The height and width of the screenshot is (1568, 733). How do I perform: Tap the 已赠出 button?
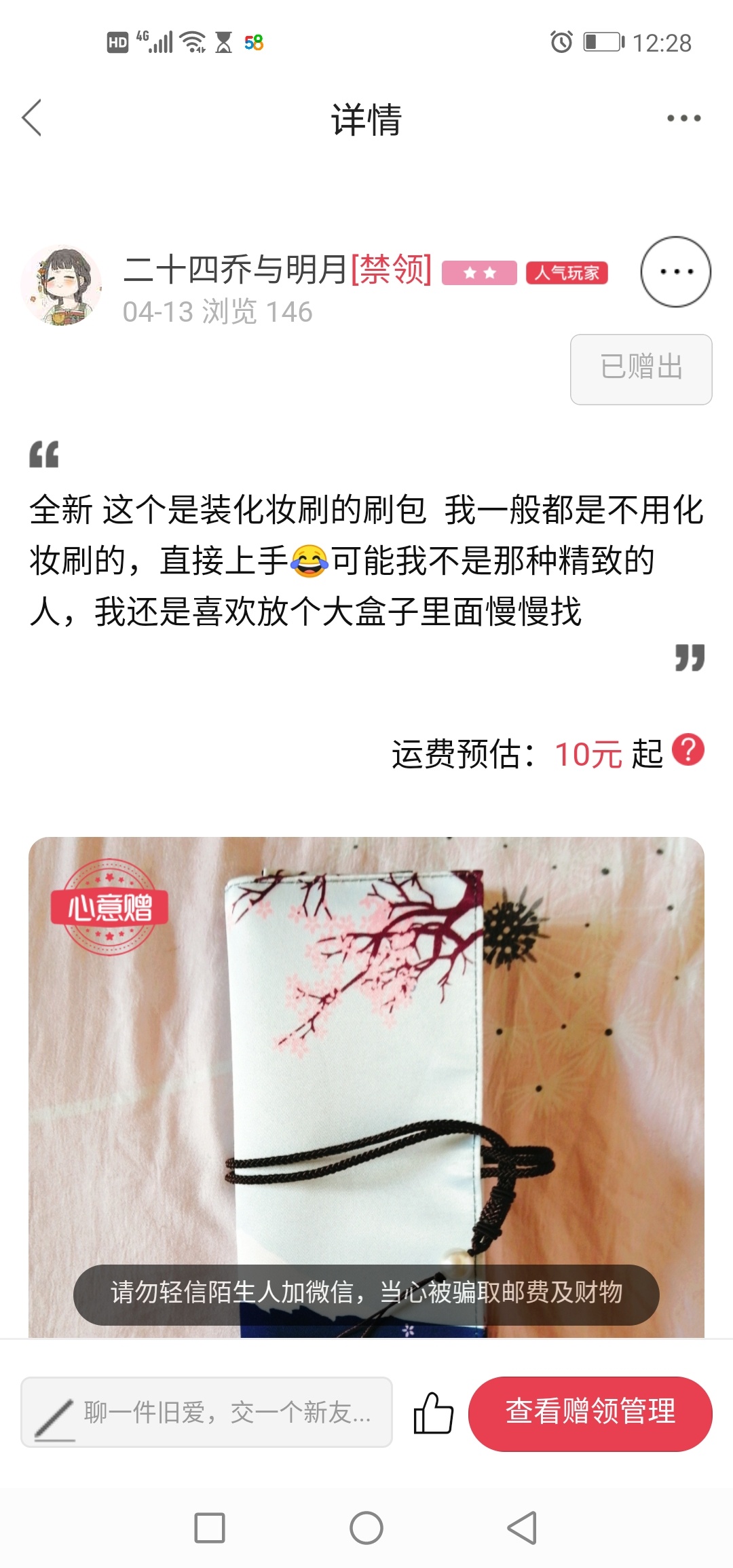pyautogui.click(x=641, y=369)
